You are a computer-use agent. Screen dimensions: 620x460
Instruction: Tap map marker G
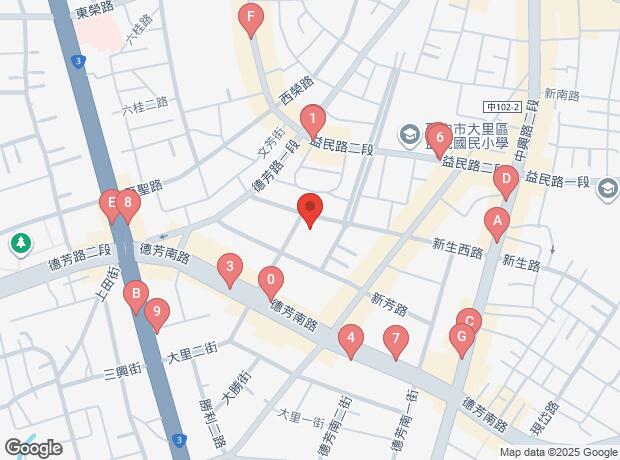[461, 341]
